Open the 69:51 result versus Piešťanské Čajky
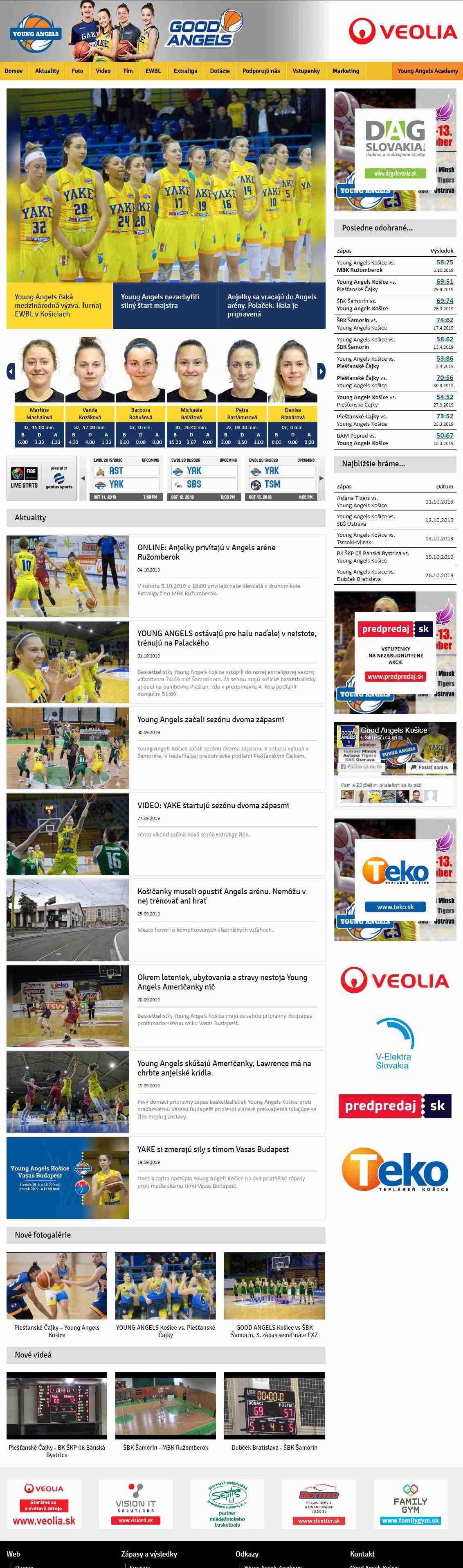 444,282
